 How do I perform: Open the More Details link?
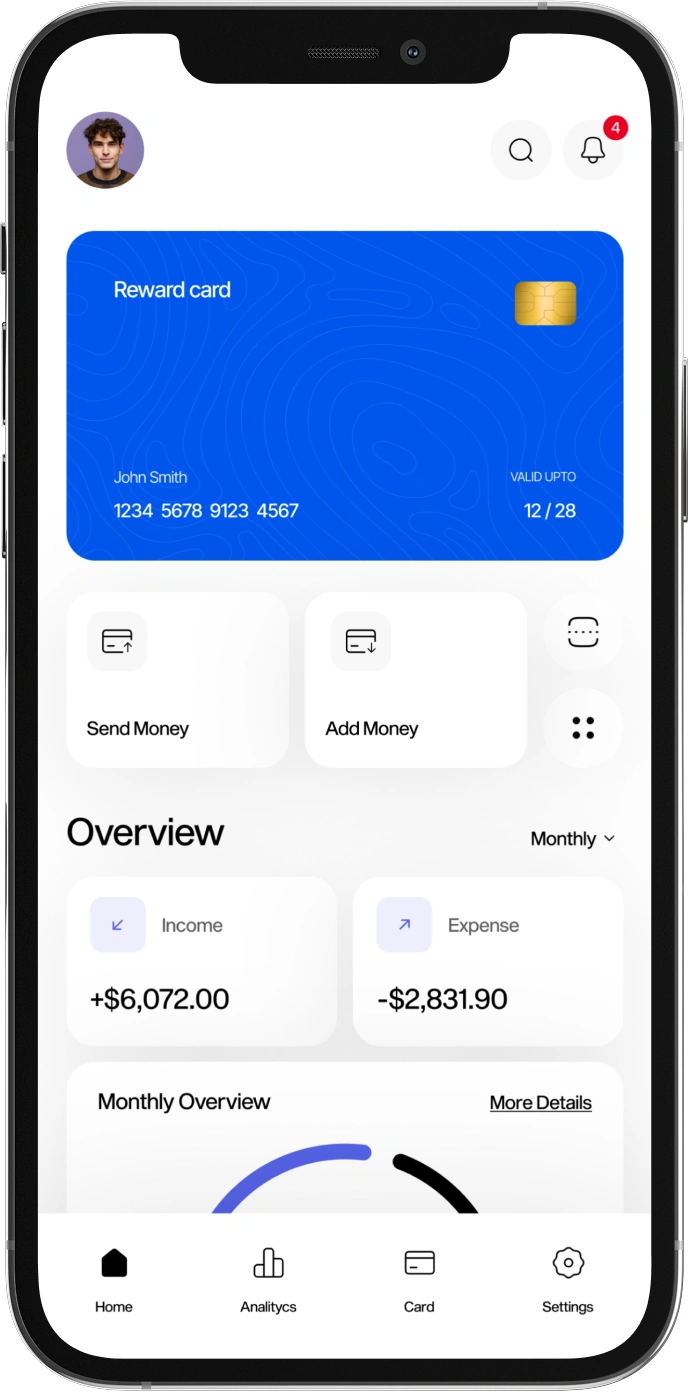[x=540, y=1102]
